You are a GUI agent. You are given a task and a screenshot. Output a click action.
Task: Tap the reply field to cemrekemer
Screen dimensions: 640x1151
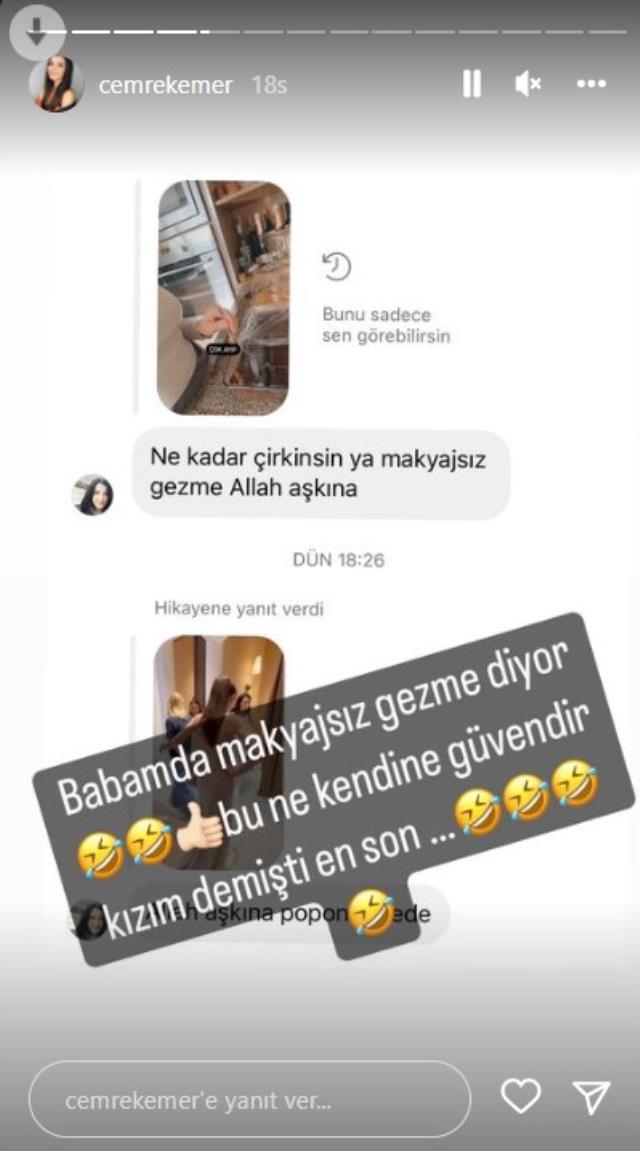248,1100
